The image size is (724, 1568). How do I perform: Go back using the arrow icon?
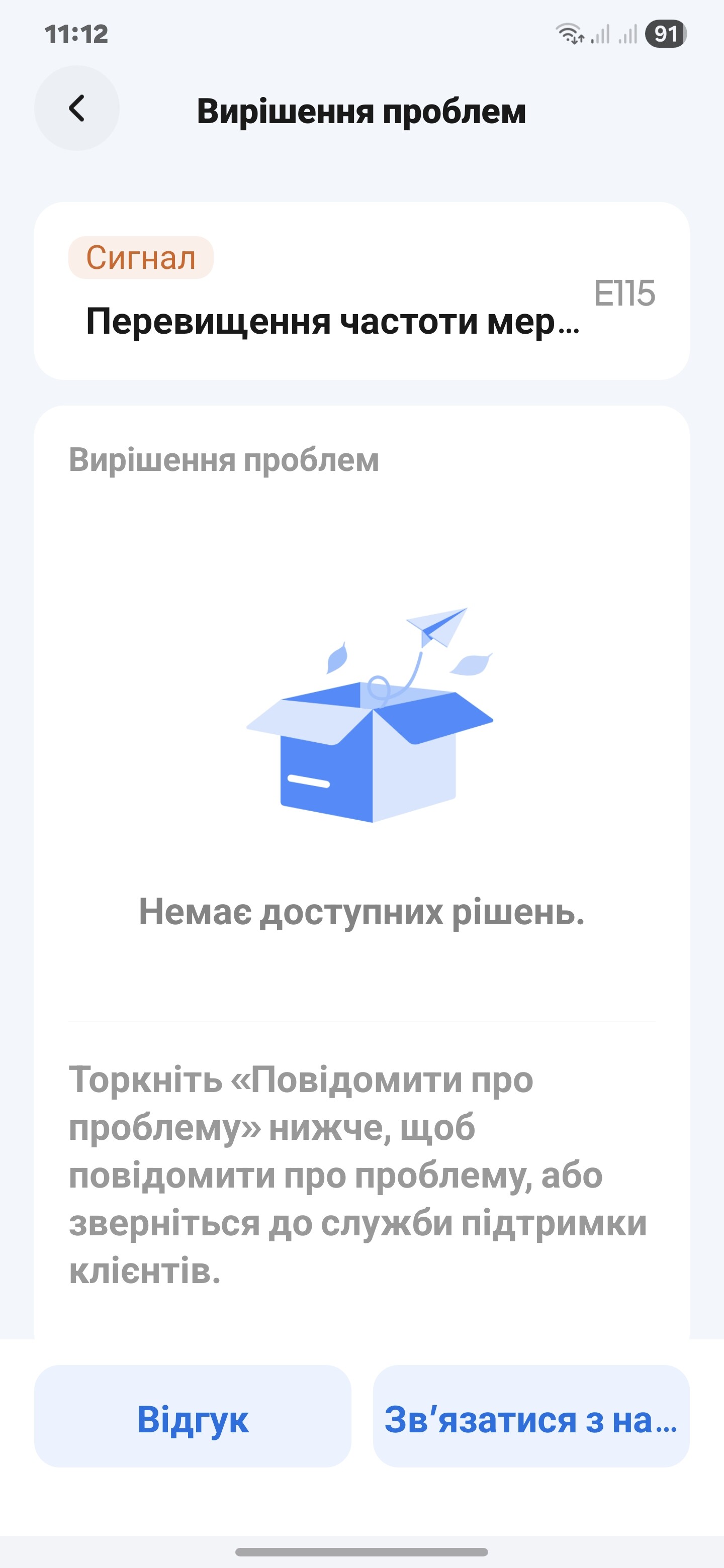pos(77,109)
